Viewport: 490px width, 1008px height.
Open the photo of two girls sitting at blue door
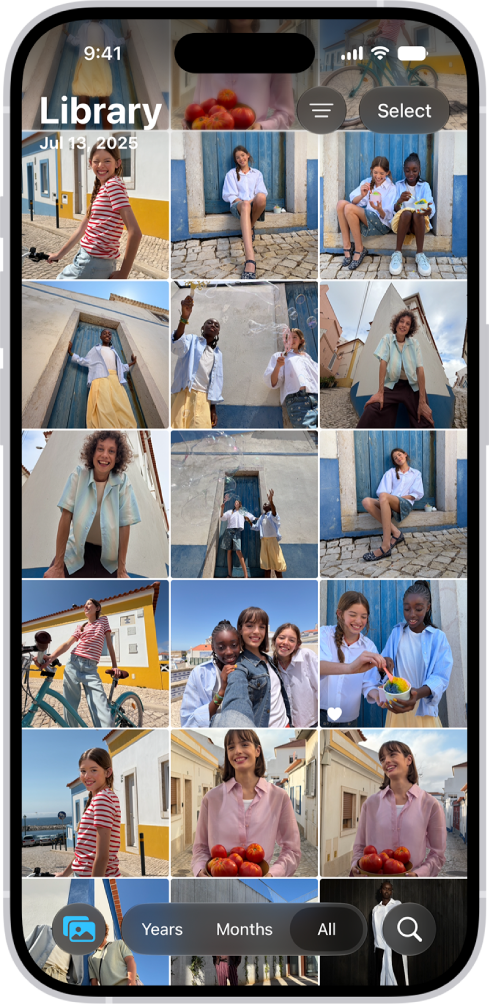(x=394, y=205)
